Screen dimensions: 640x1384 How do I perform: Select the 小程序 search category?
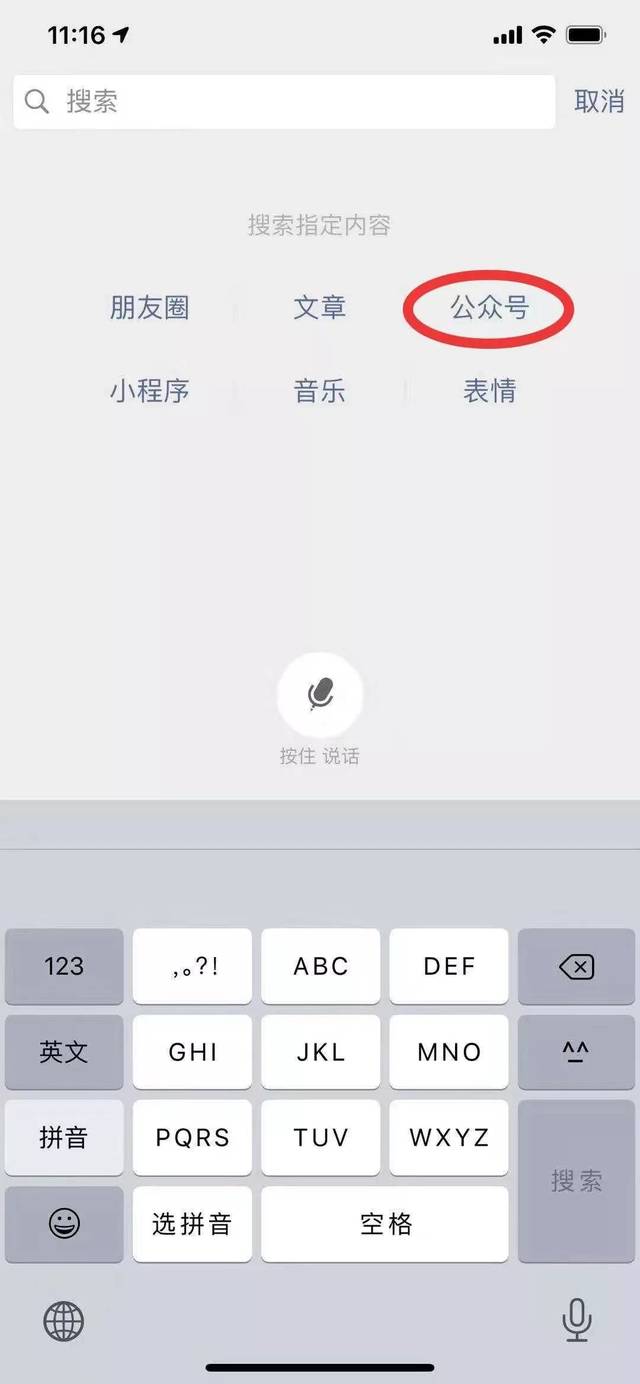pyautogui.click(x=149, y=390)
